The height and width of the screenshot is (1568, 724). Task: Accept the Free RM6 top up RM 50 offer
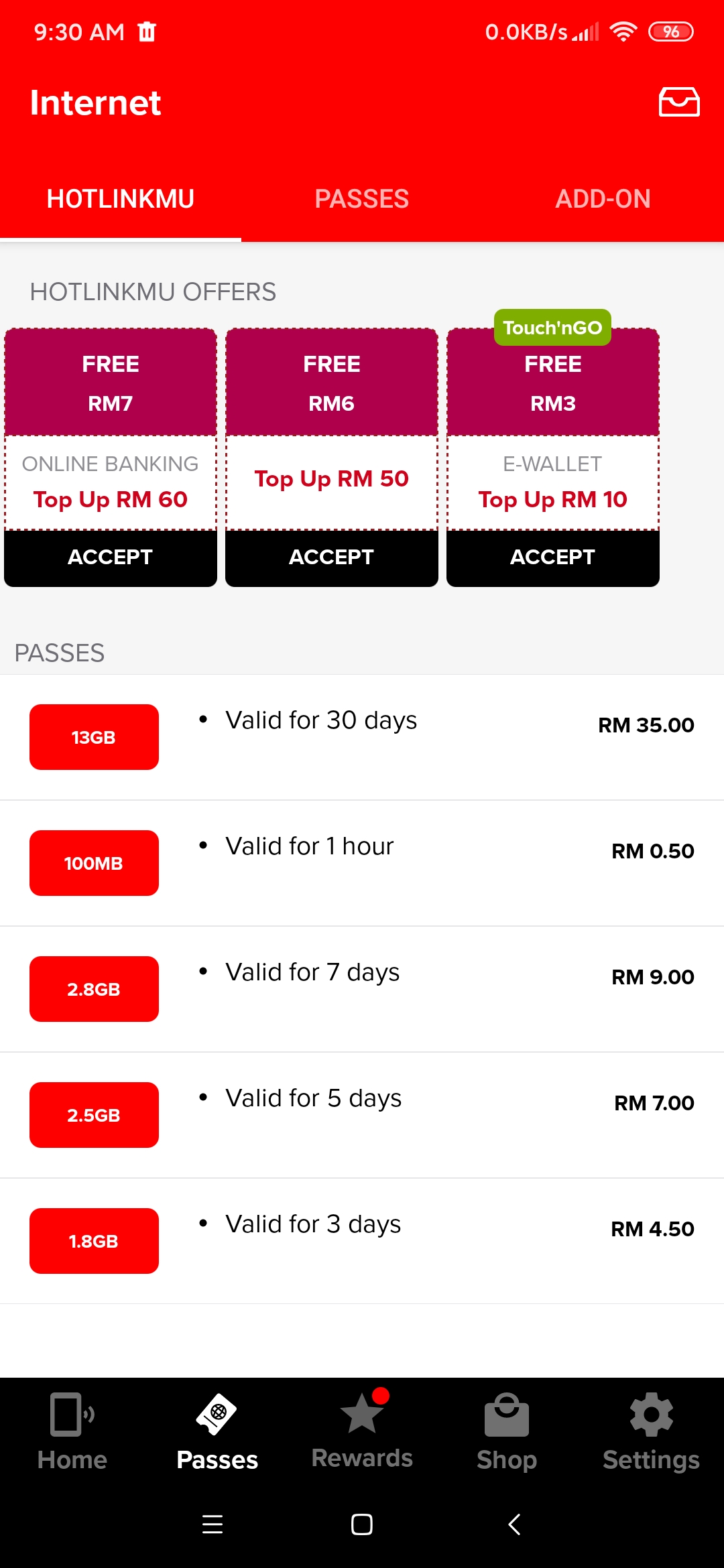pyautogui.click(x=332, y=558)
